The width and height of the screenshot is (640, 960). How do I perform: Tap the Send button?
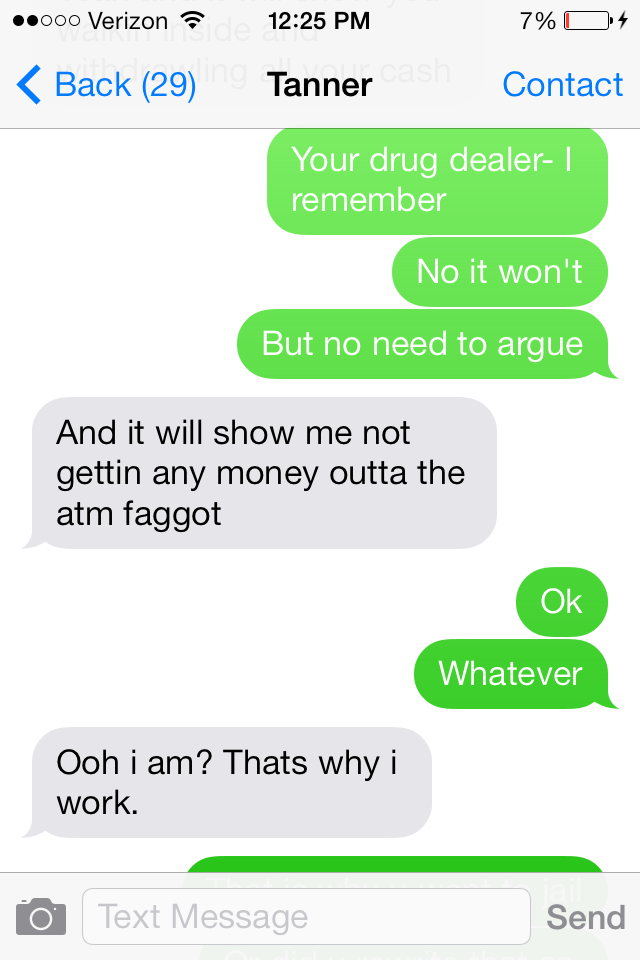(585, 917)
